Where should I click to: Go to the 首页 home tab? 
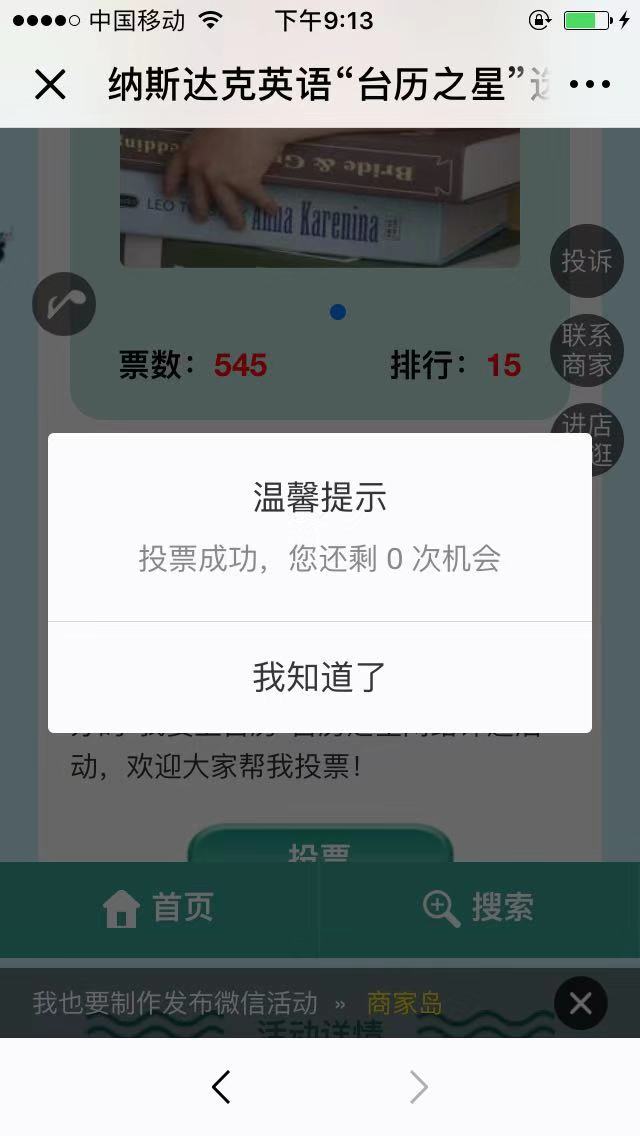pos(160,908)
